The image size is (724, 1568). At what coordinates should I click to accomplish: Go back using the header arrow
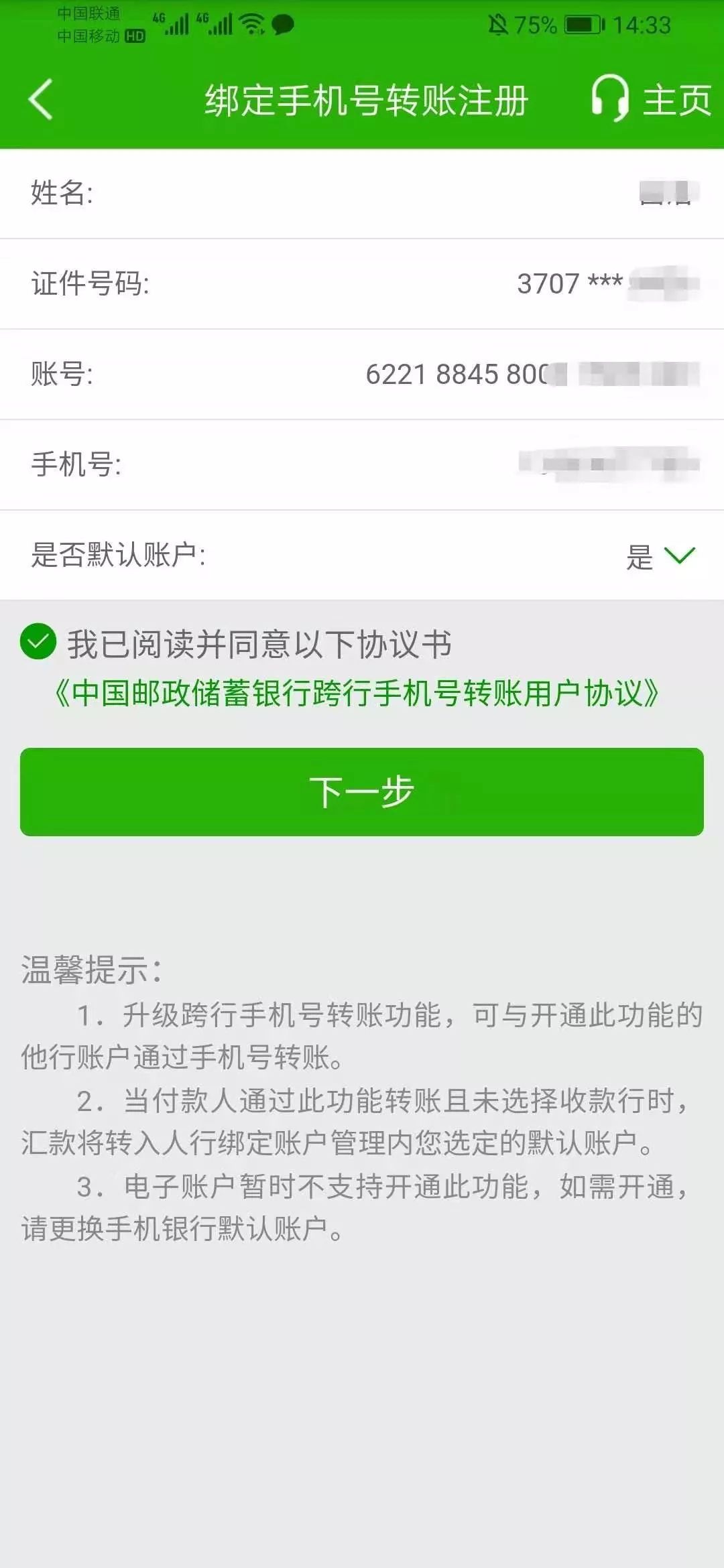coord(42,100)
